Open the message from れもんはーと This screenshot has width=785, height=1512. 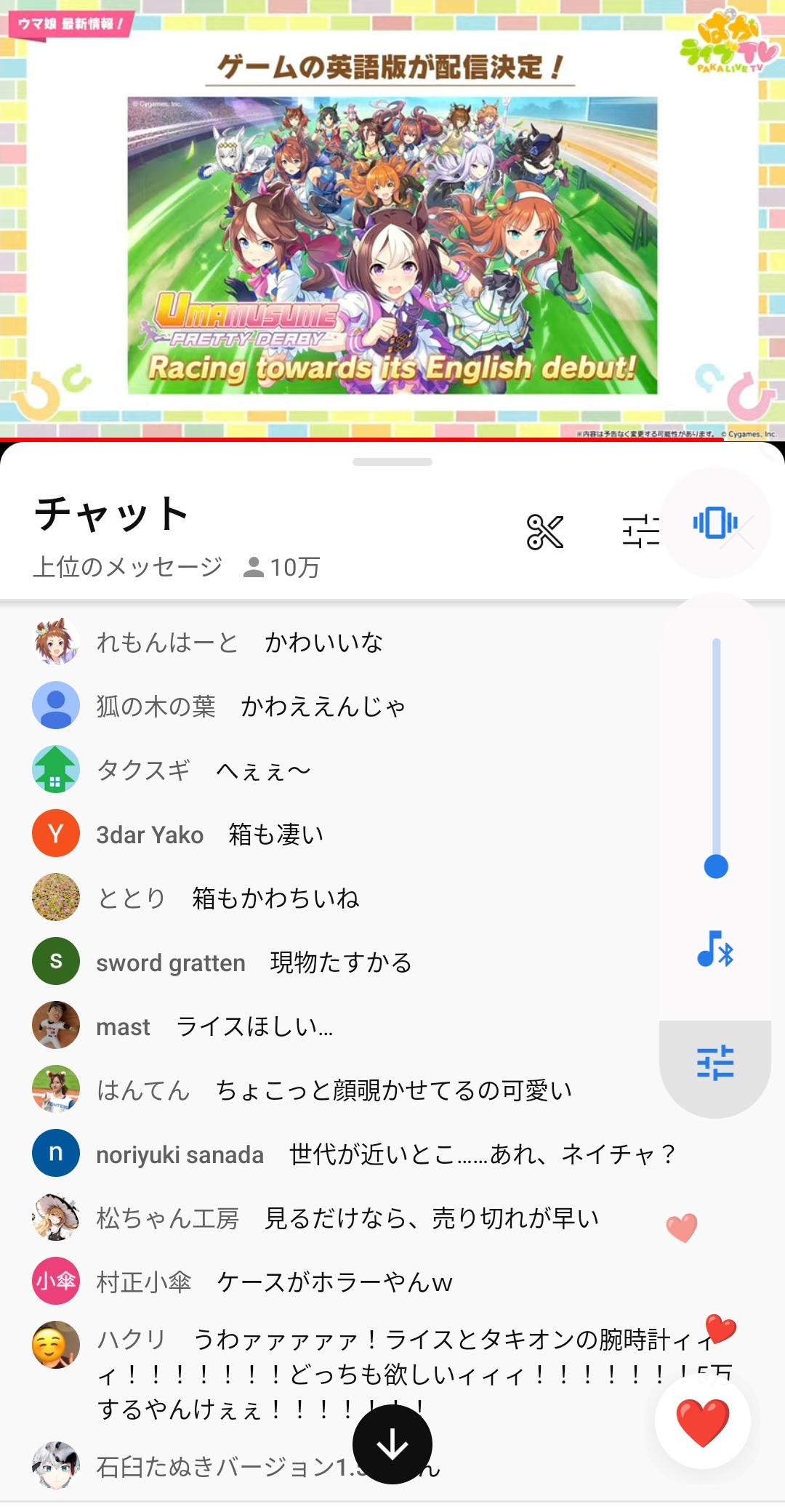(240, 643)
